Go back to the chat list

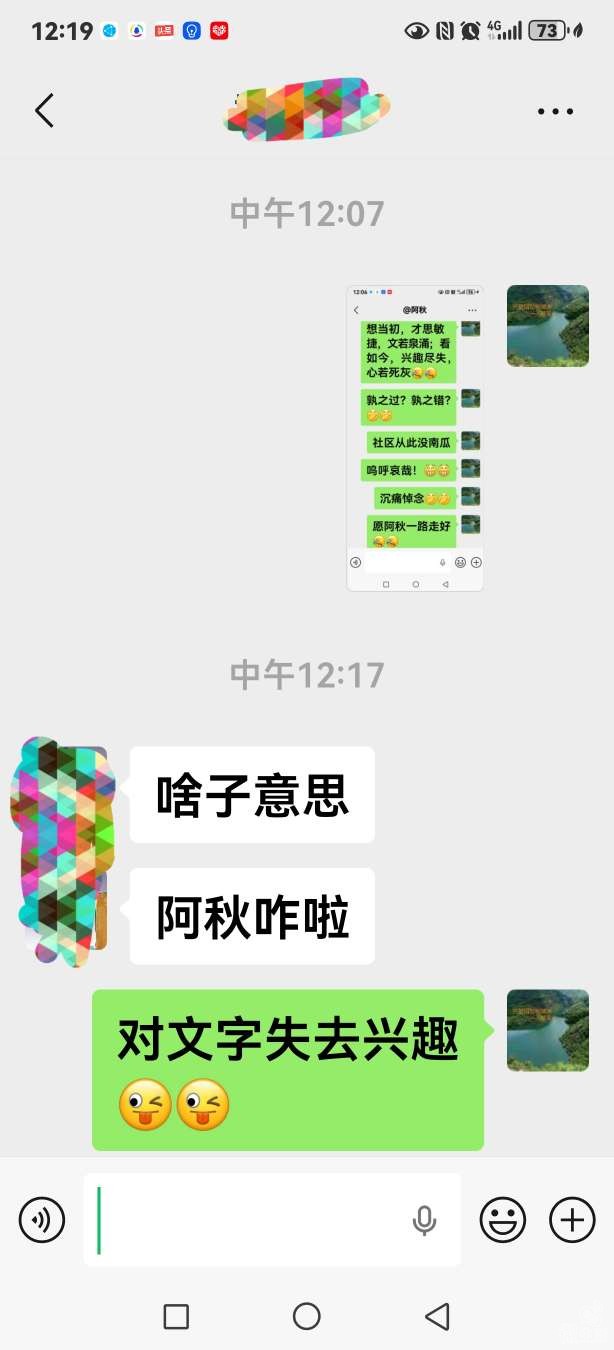coord(44,110)
